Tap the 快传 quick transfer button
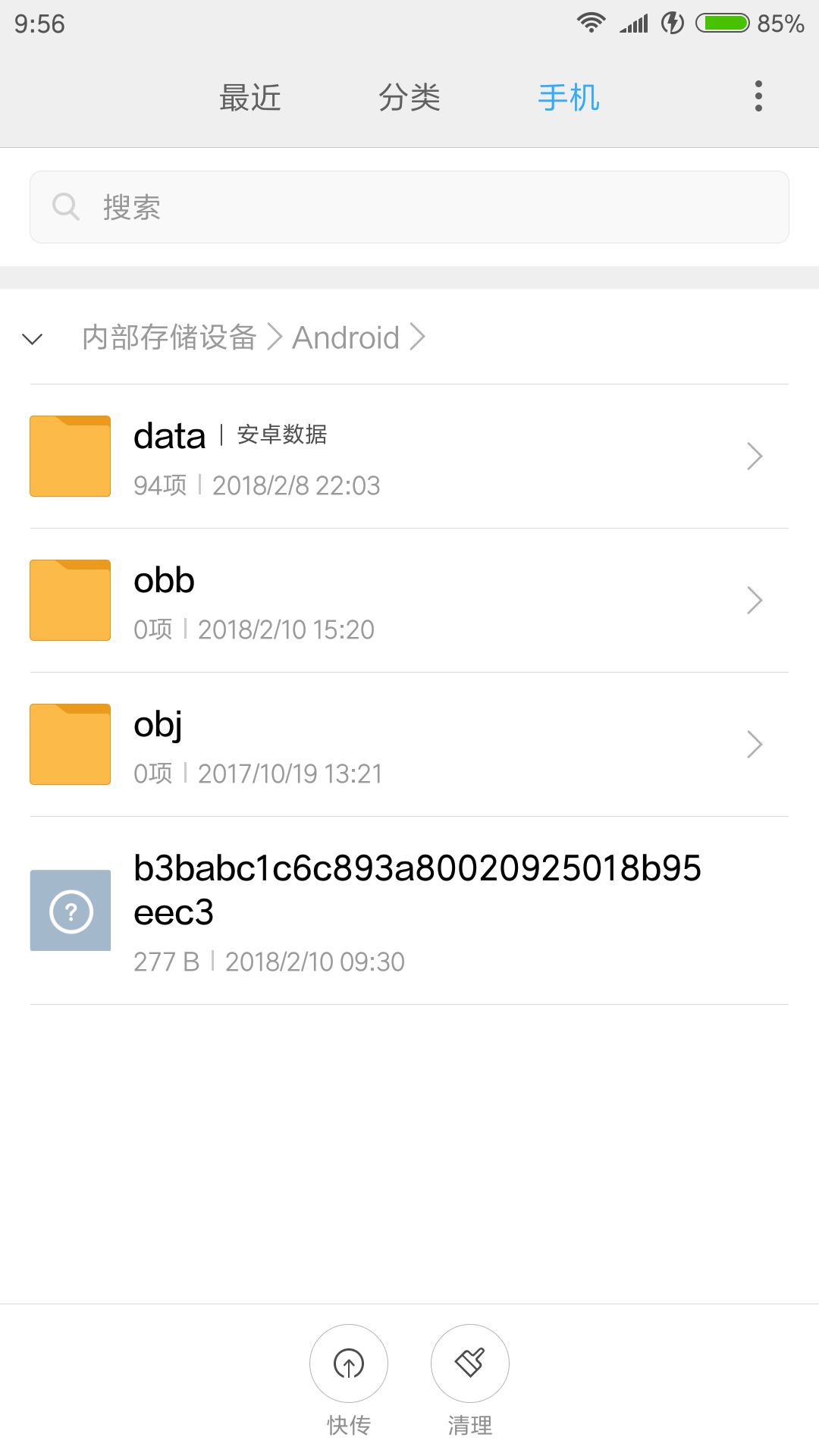Viewport: 819px width, 1456px height. click(349, 1363)
